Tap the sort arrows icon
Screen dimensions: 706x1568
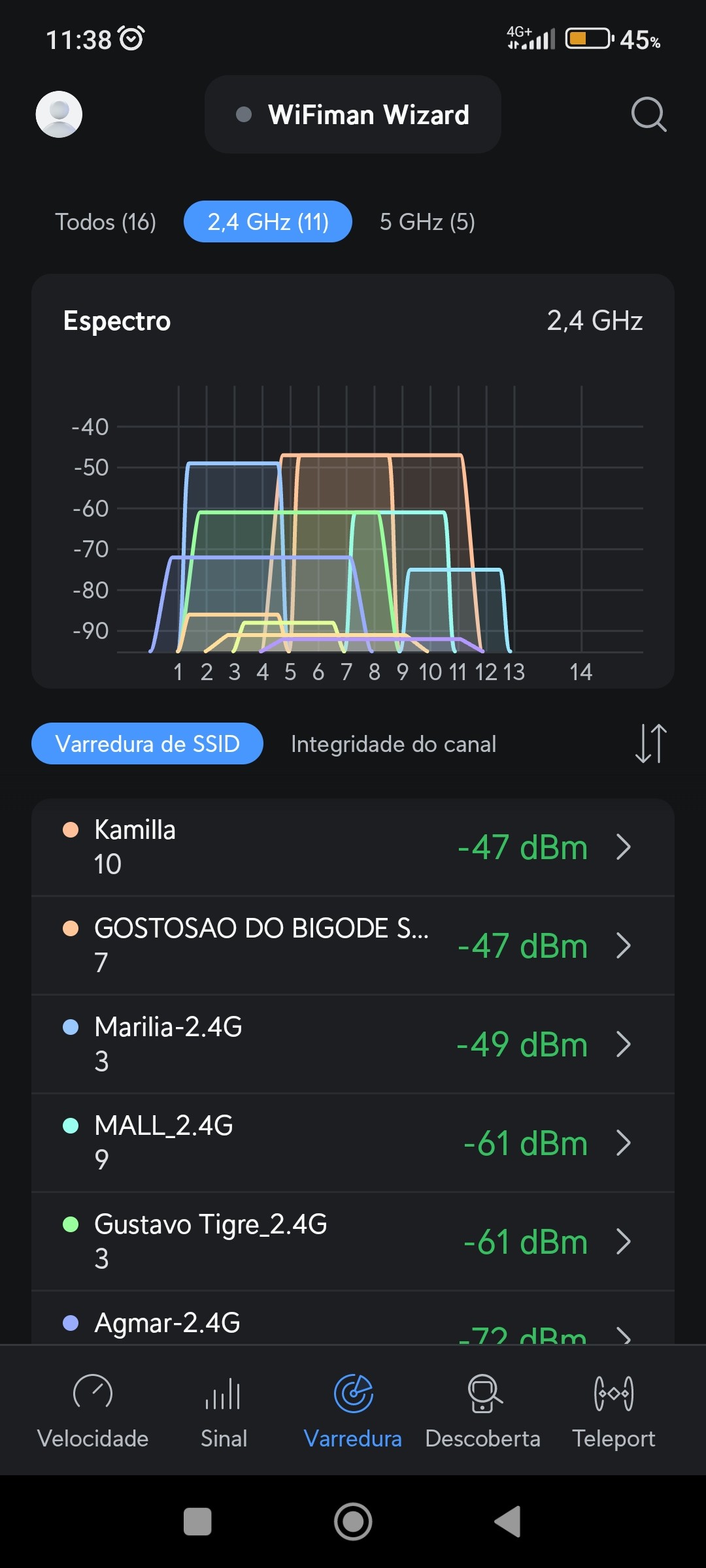point(650,743)
